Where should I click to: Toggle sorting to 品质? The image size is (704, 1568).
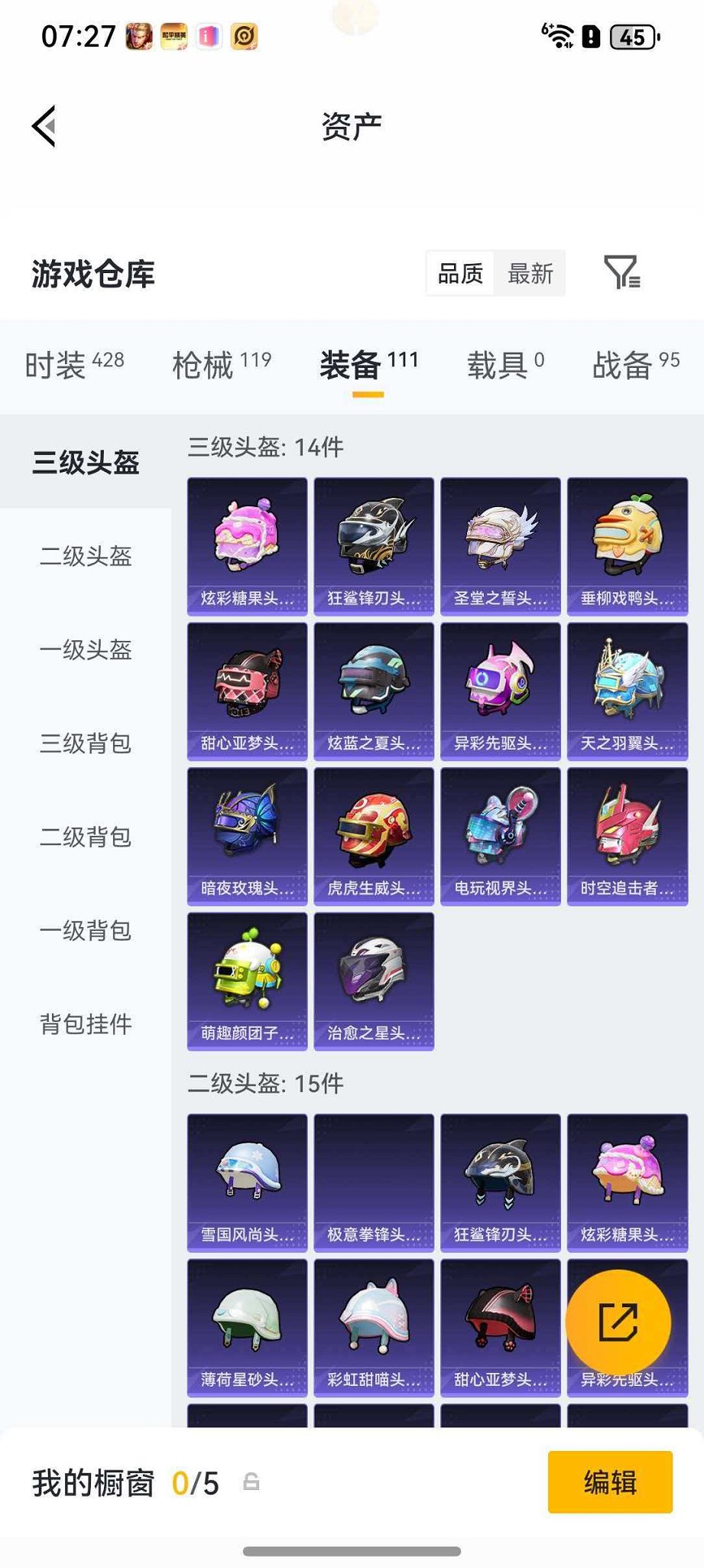459,273
